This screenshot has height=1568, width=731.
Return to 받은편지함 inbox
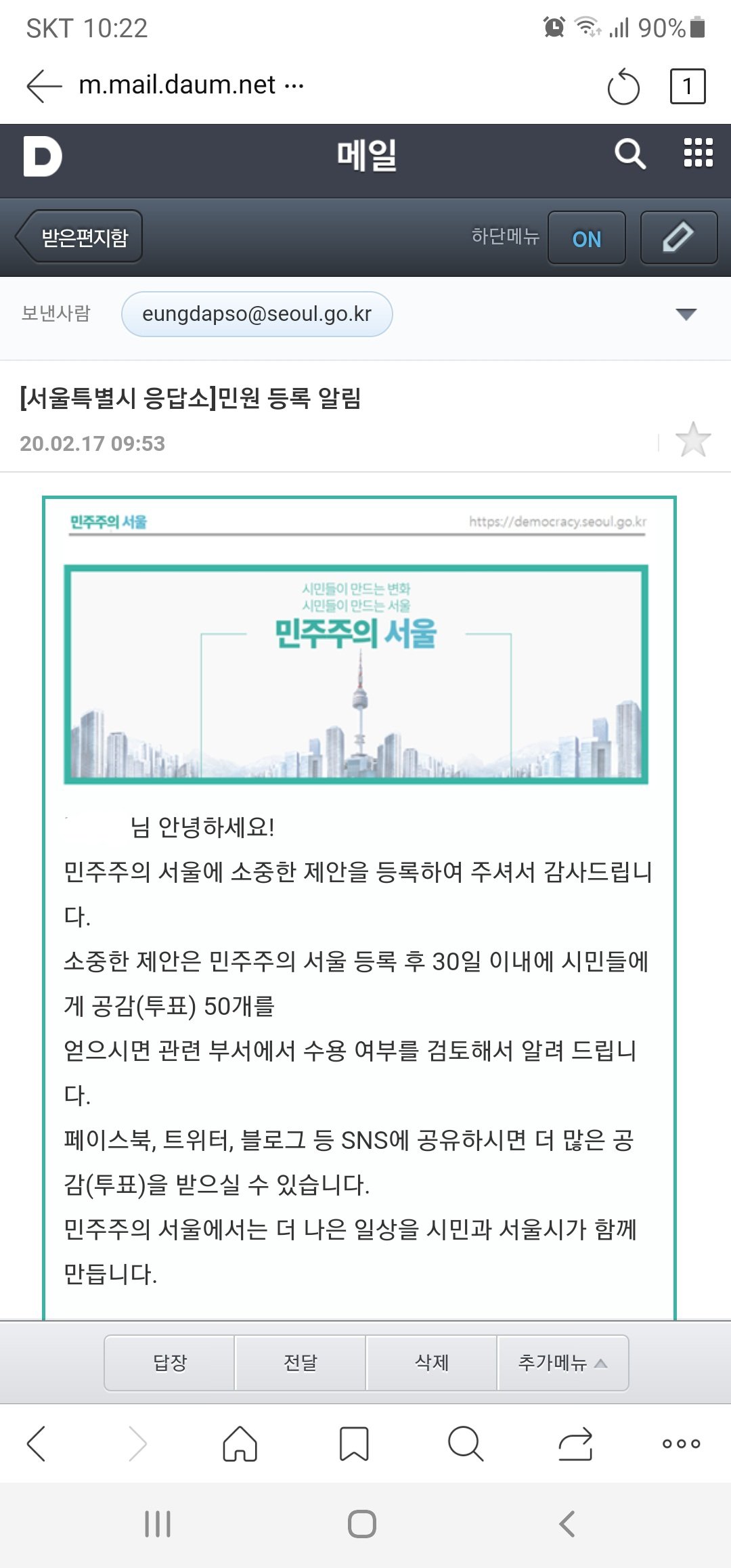(80, 237)
